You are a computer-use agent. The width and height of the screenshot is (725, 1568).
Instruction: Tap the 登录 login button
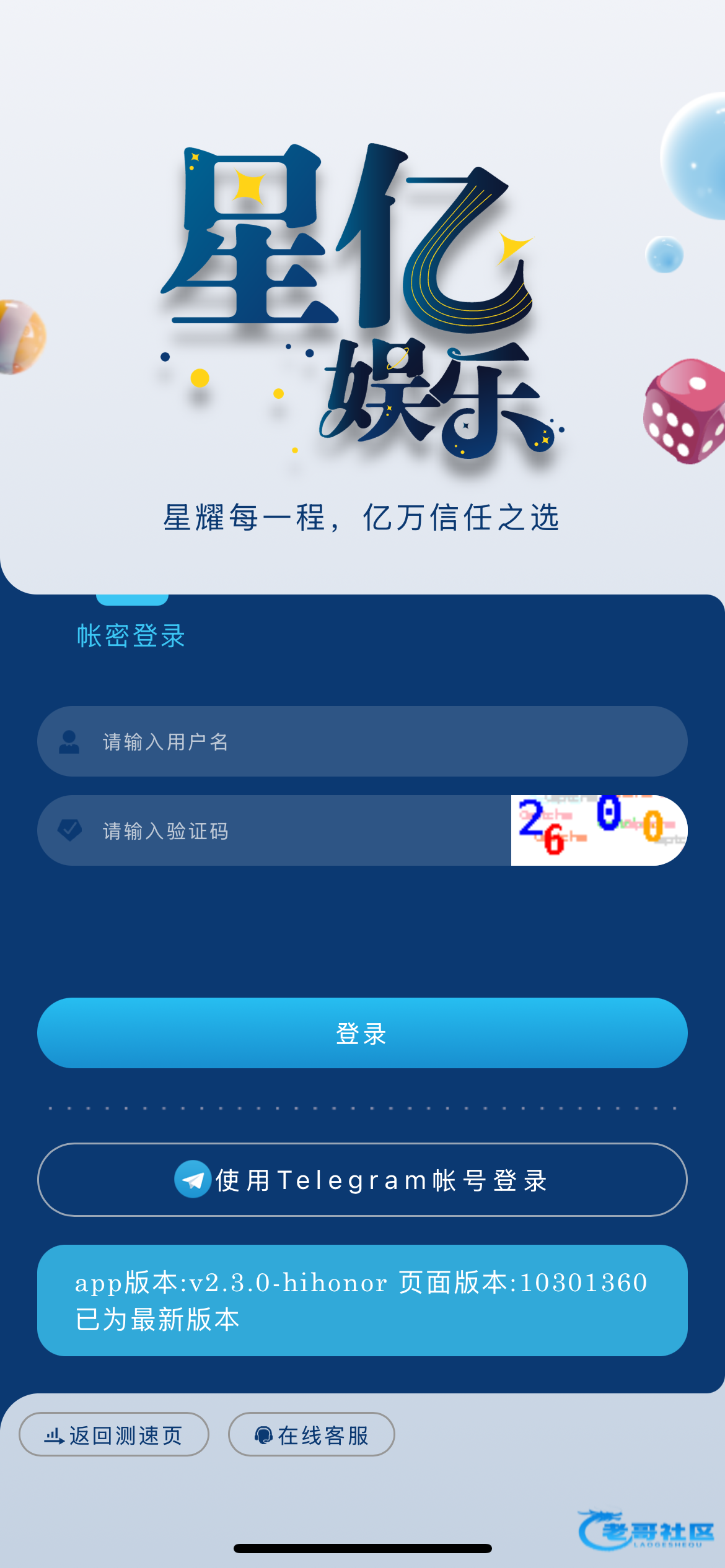tap(362, 1033)
